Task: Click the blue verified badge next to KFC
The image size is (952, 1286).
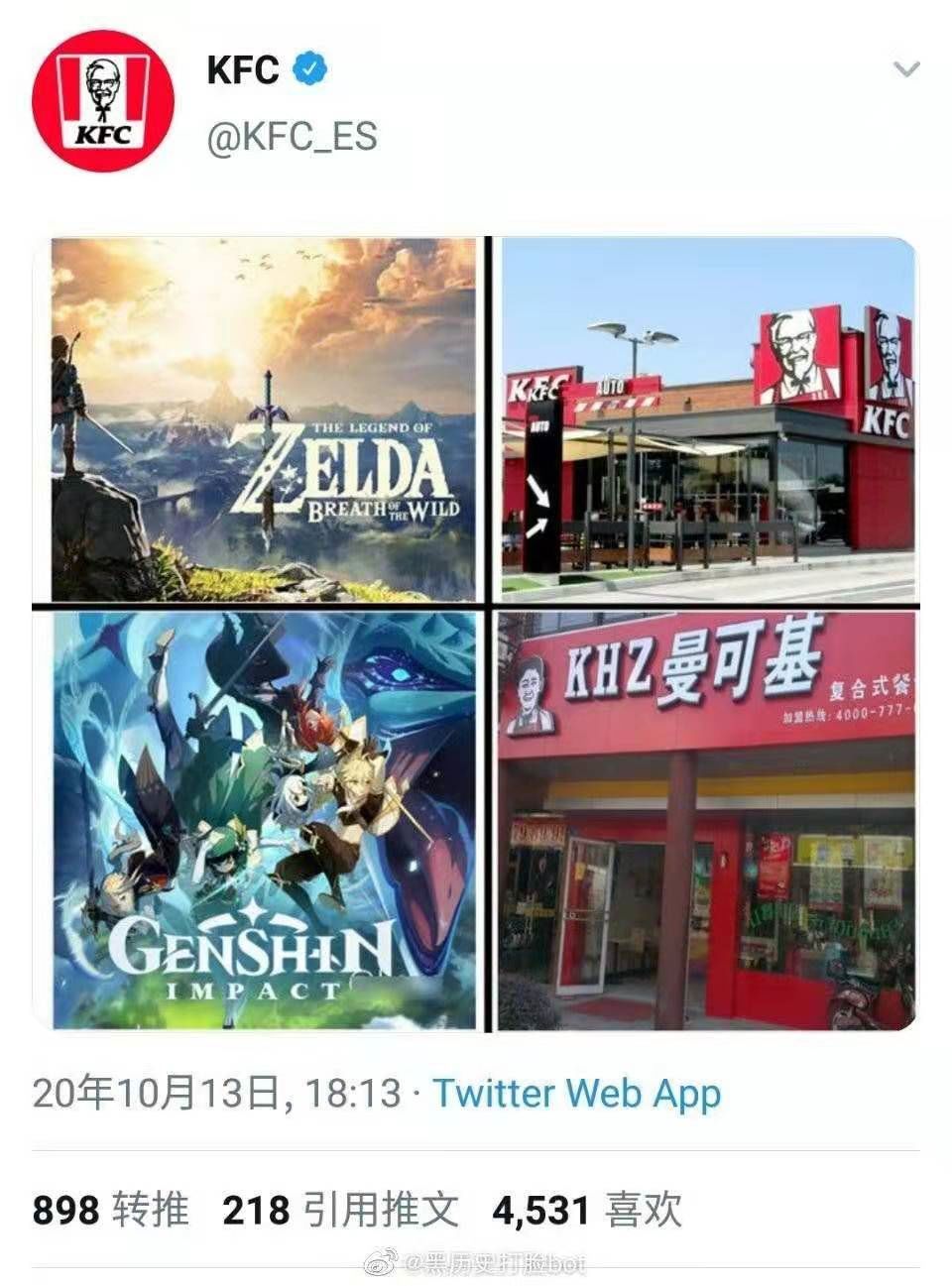Action: [x=309, y=66]
